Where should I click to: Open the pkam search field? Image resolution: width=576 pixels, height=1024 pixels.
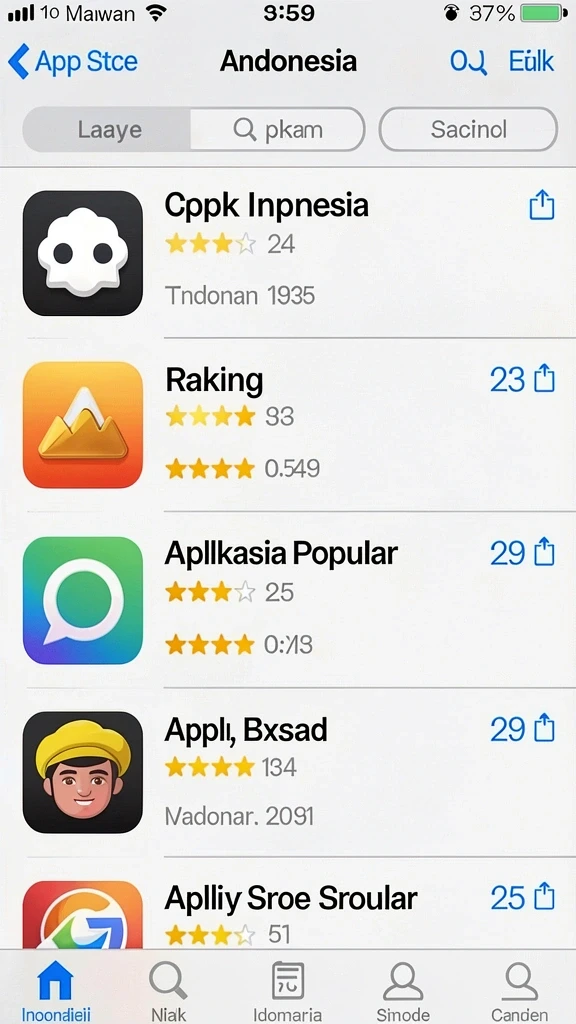pyautogui.click(x=278, y=129)
